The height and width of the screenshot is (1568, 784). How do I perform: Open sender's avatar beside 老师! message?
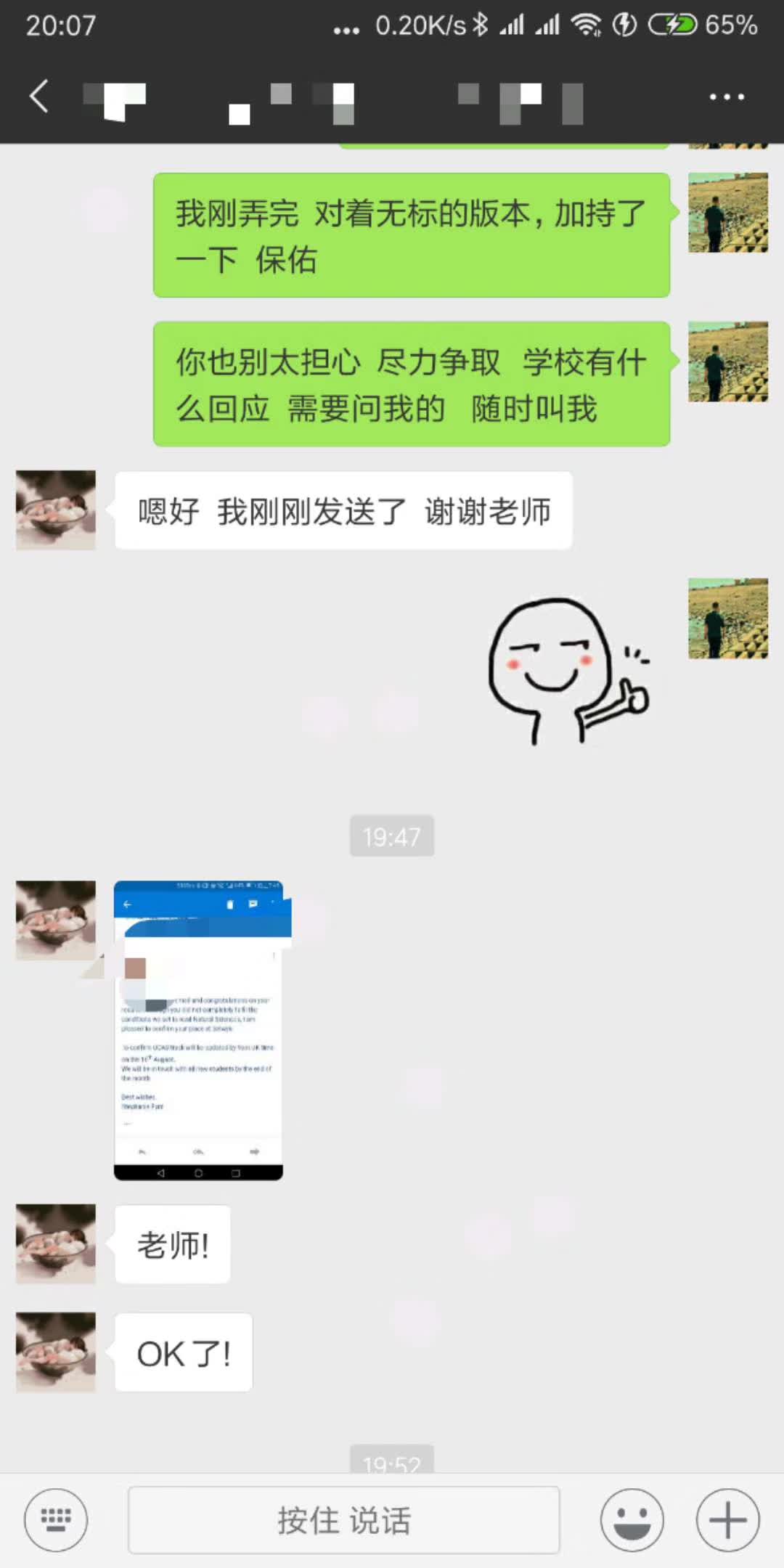tap(56, 1244)
